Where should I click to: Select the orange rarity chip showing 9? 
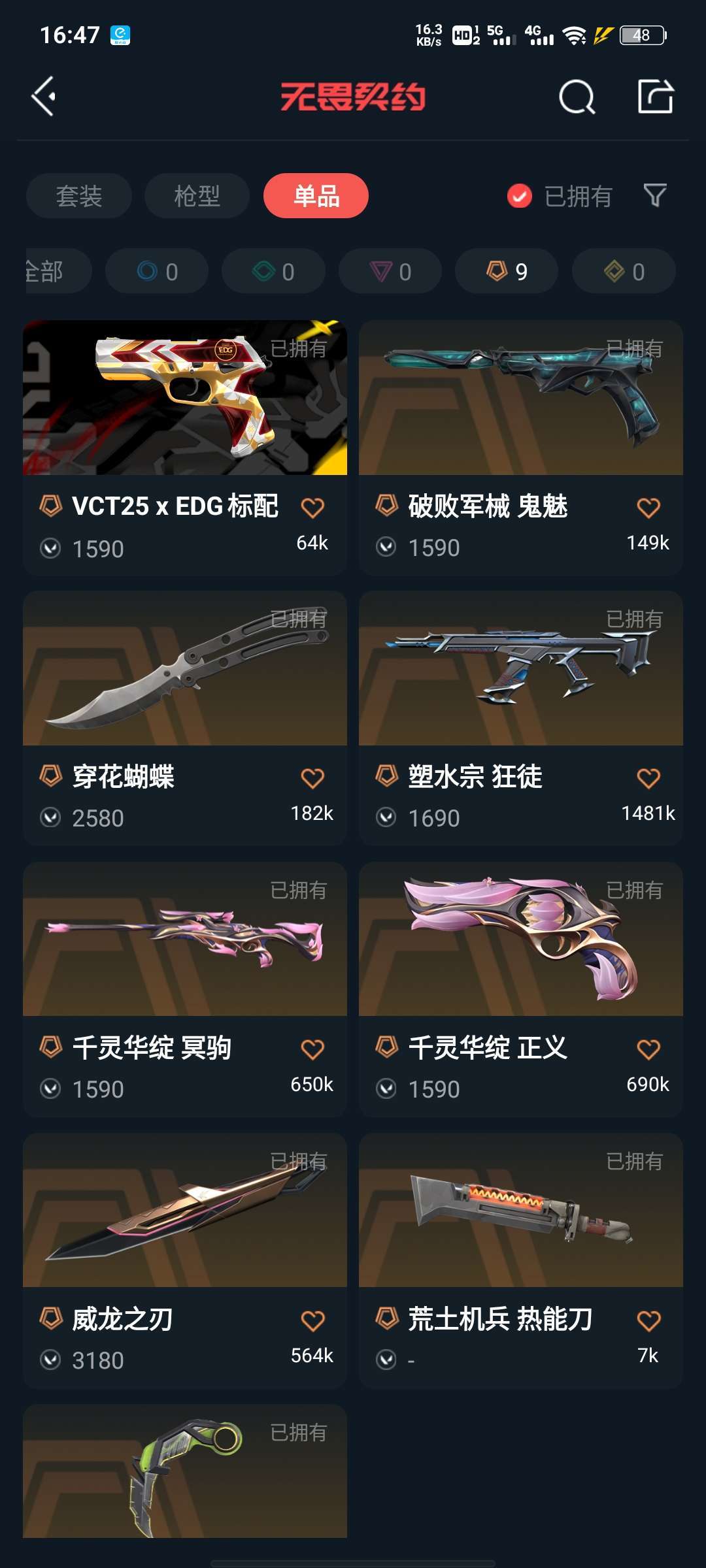tap(507, 271)
